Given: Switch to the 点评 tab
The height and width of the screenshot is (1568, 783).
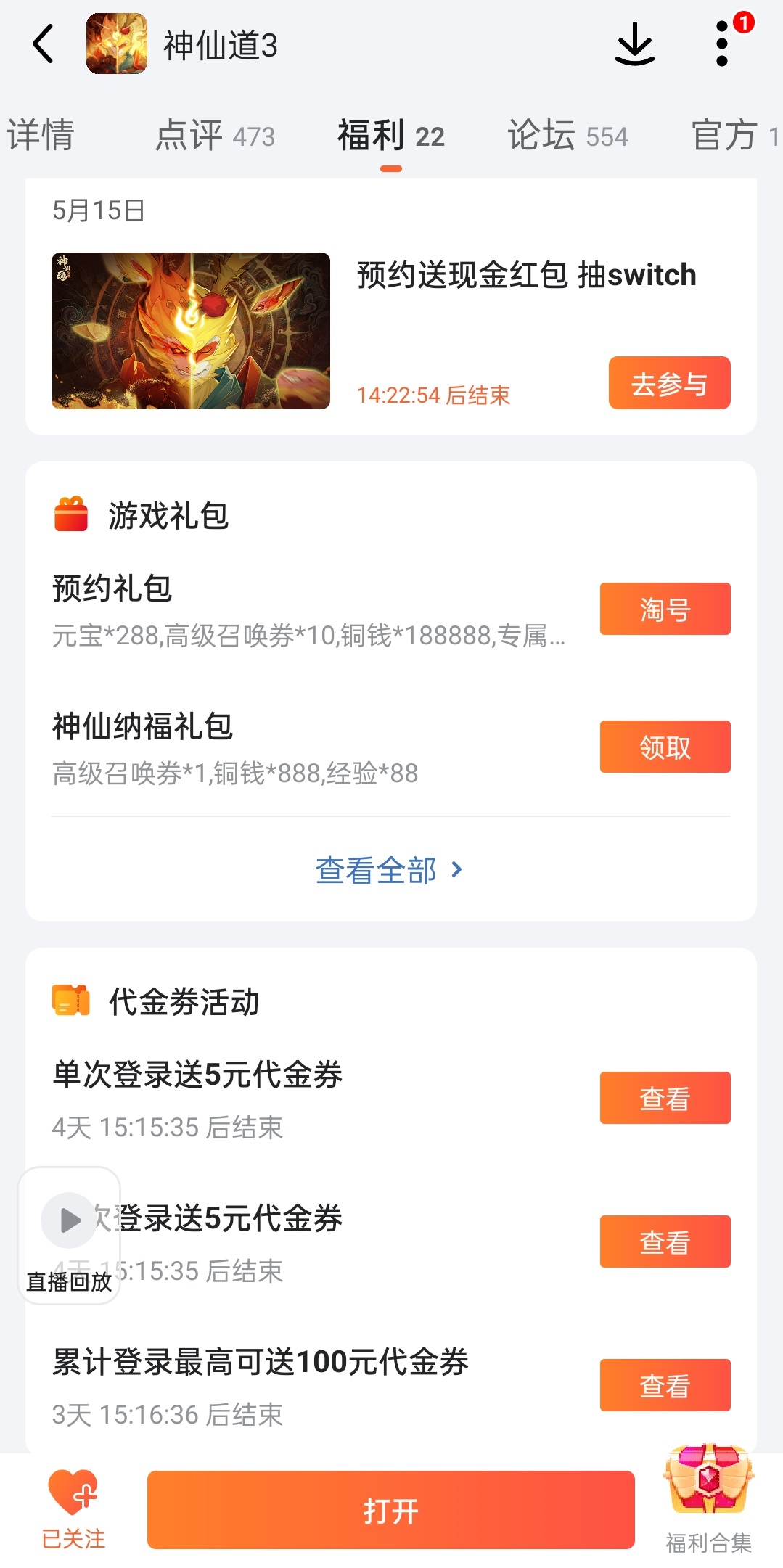Looking at the screenshot, I should coord(215,136).
